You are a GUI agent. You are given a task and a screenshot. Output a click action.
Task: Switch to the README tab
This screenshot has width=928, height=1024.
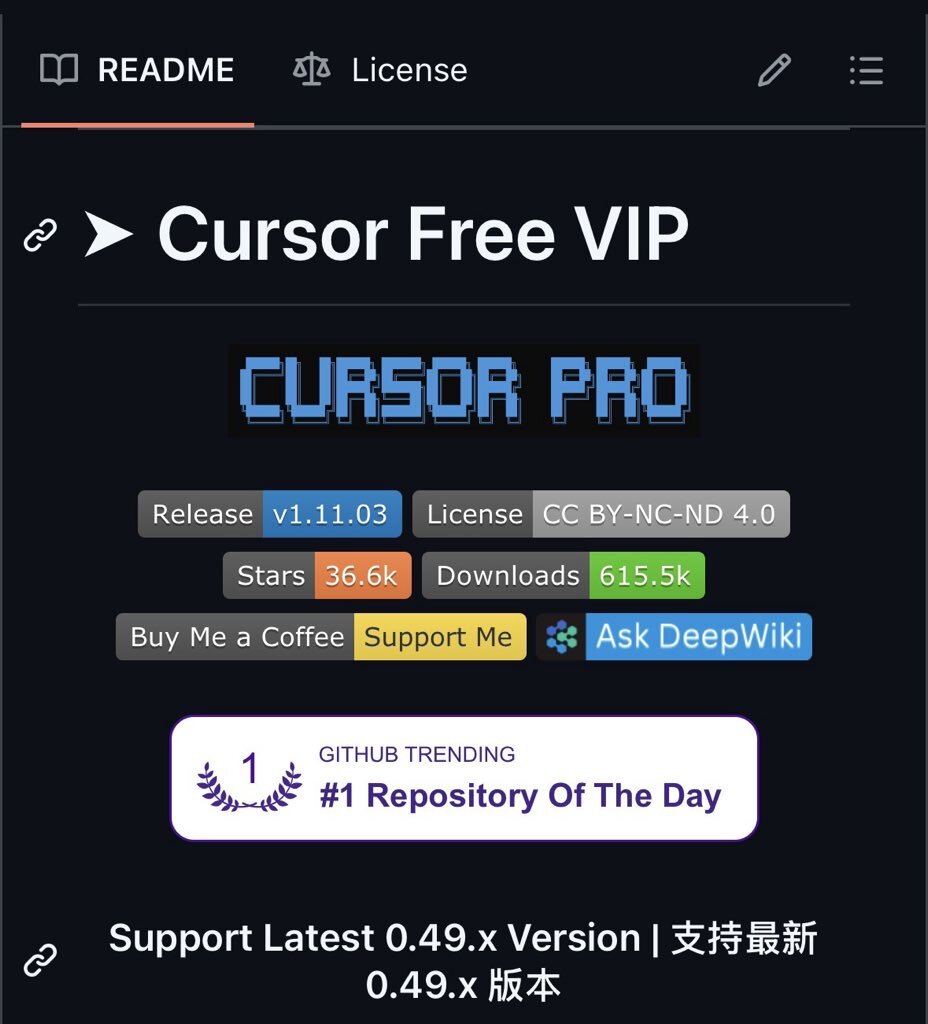click(137, 70)
